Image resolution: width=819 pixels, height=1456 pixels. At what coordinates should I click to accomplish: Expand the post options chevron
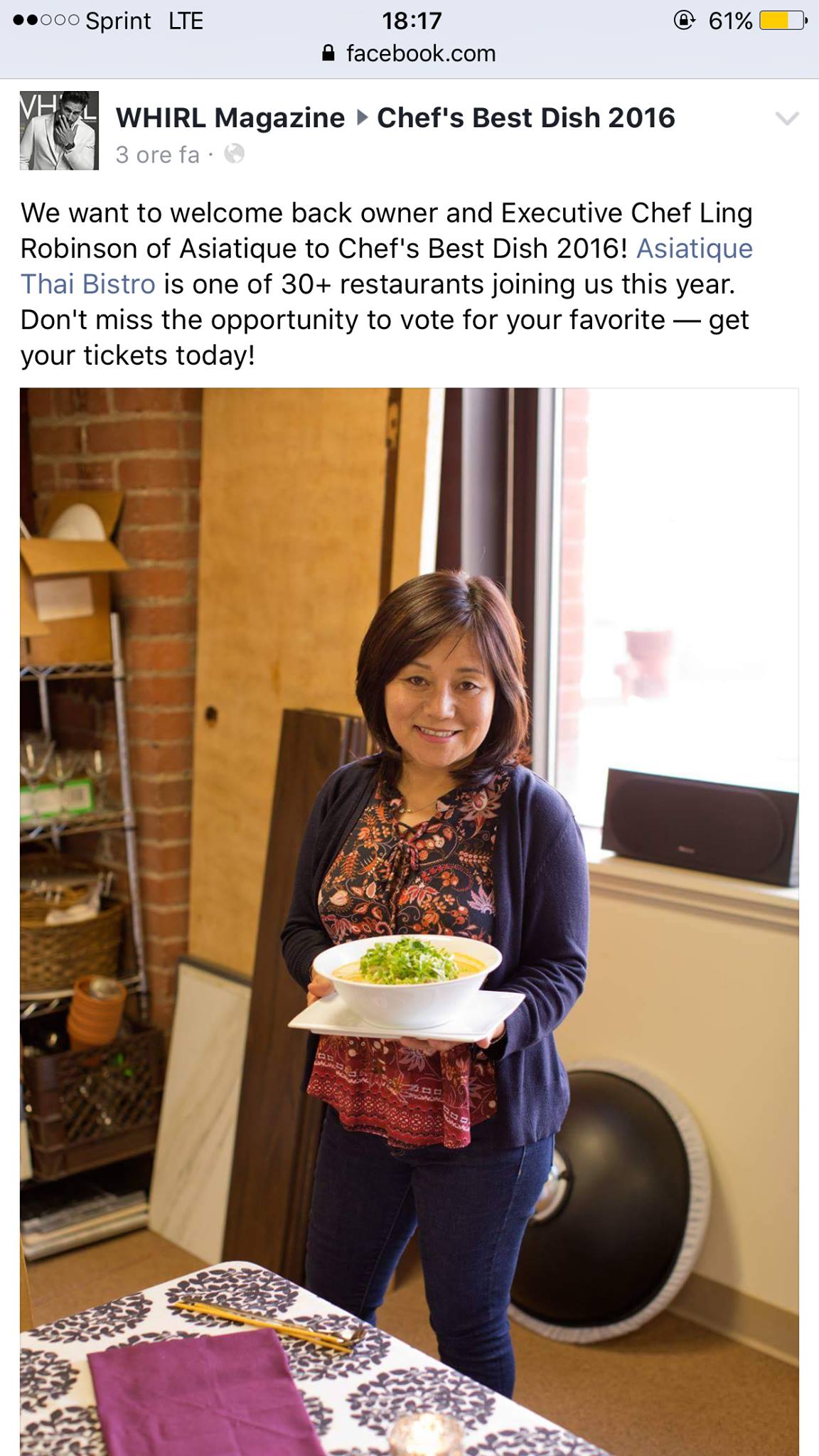(787, 119)
